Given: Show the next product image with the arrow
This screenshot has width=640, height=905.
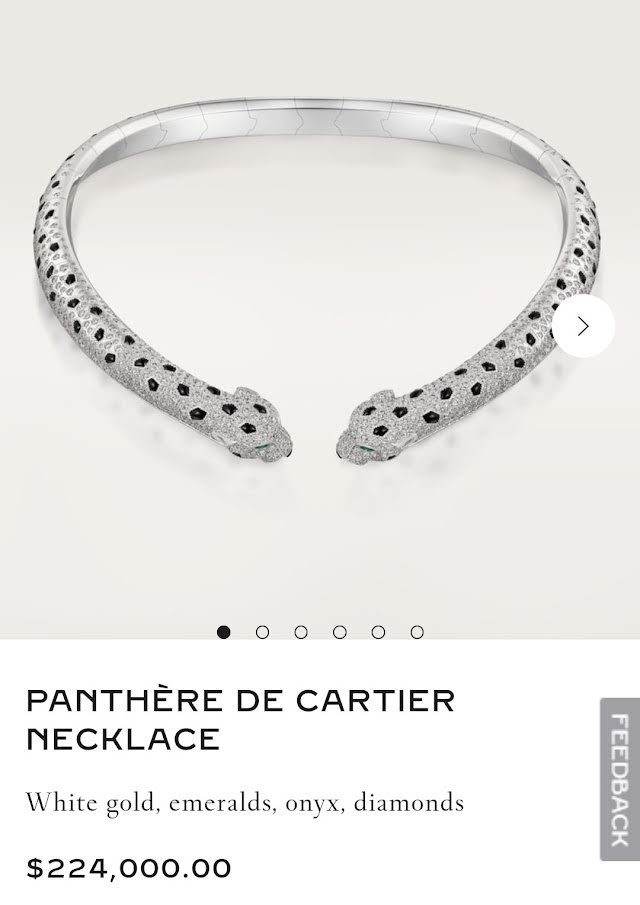Looking at the screenshot, I should coord(583,326).
